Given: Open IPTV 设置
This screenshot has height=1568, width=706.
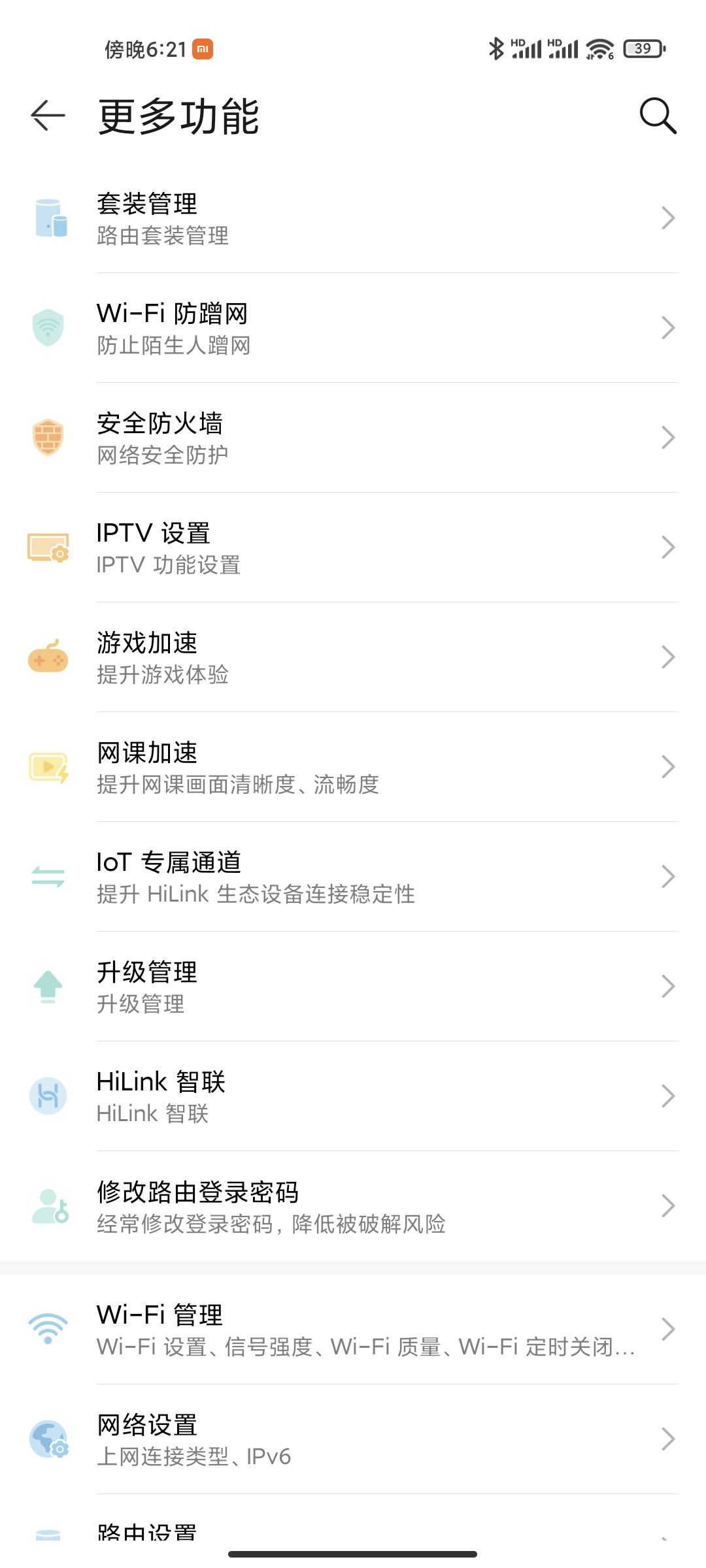Looking at the screenshot, I should pyautogui.click(x=353, y=547).
